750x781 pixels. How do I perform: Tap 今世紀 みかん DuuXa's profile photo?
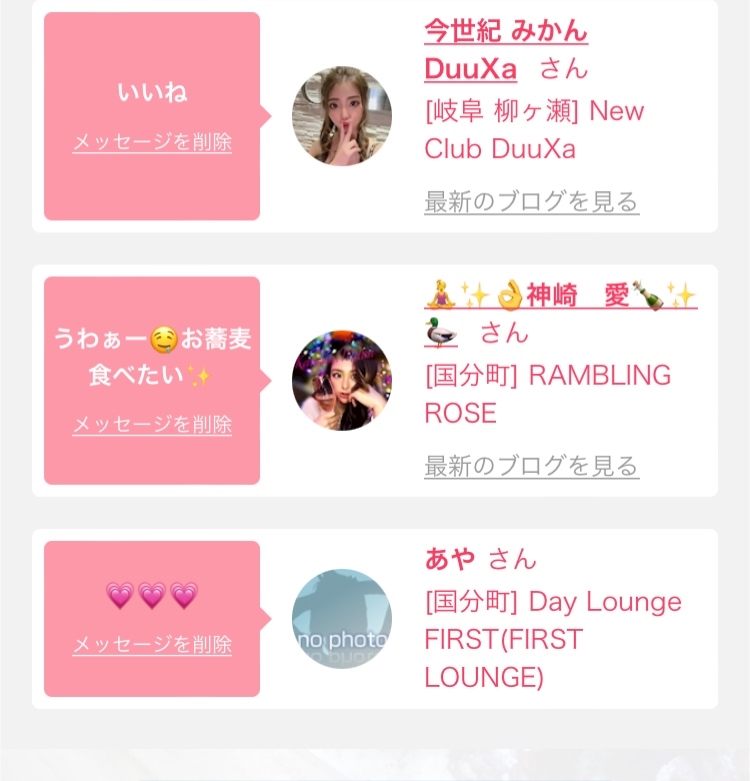pos(342,116)
